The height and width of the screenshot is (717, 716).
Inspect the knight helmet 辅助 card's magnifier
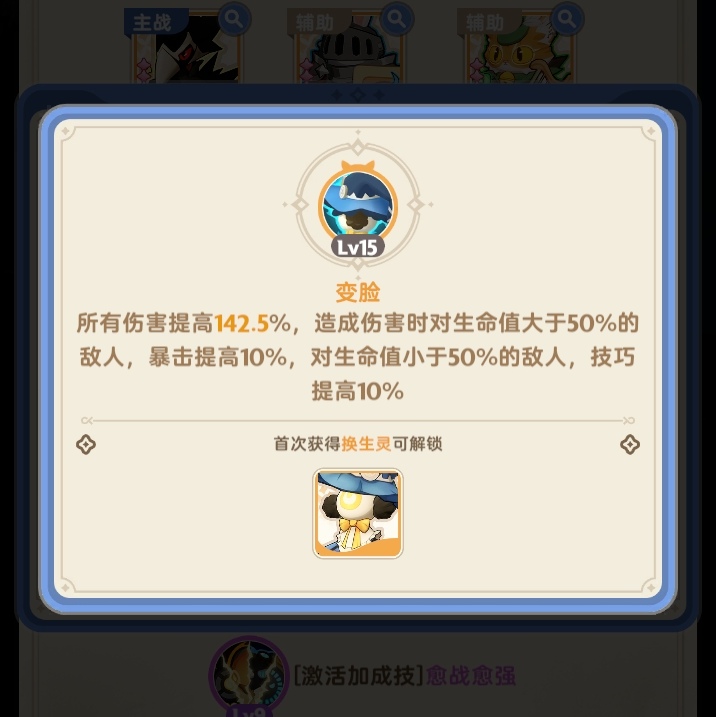click(x=398, y=18)
